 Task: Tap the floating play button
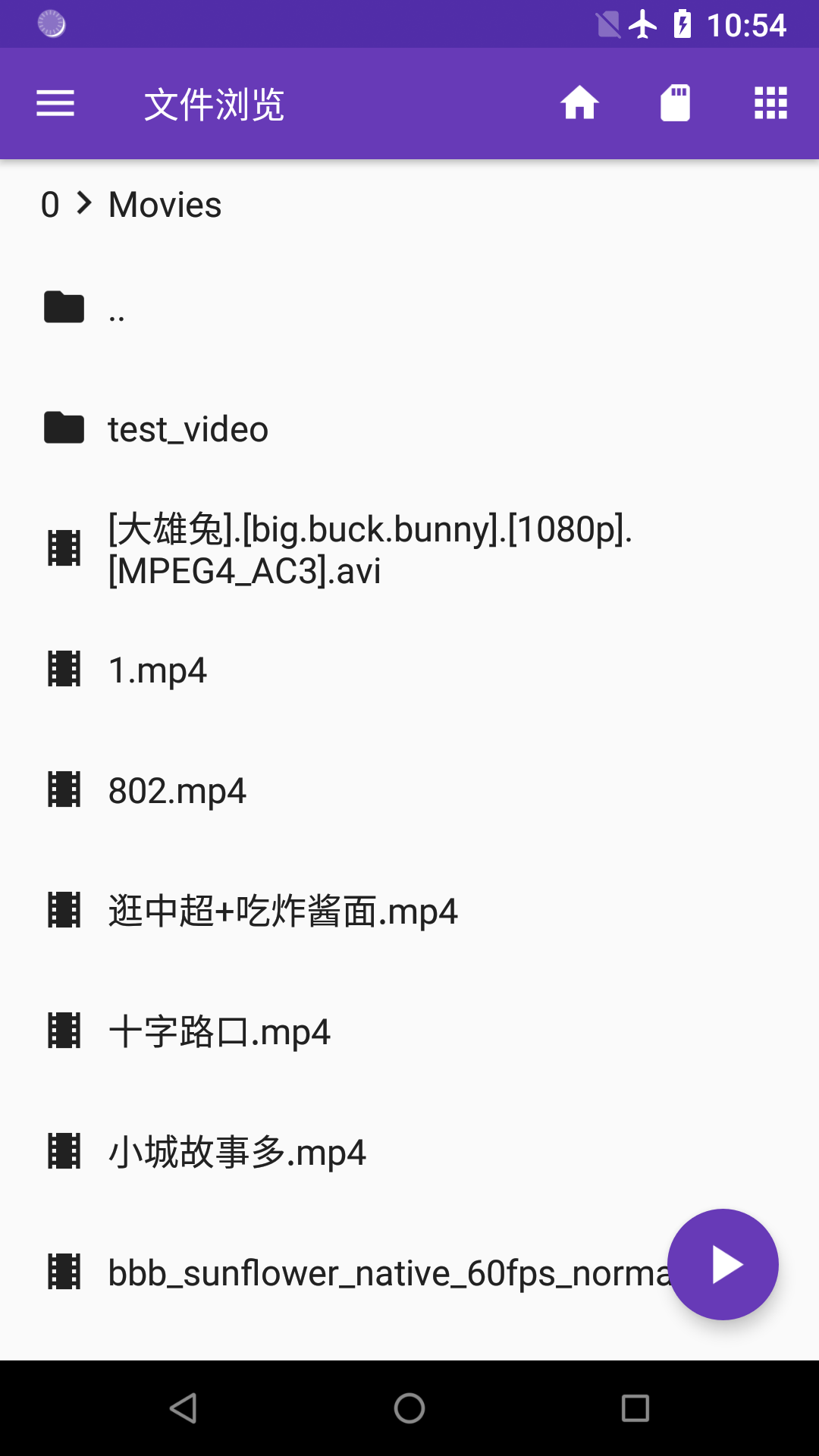[x=723, y=1263]
